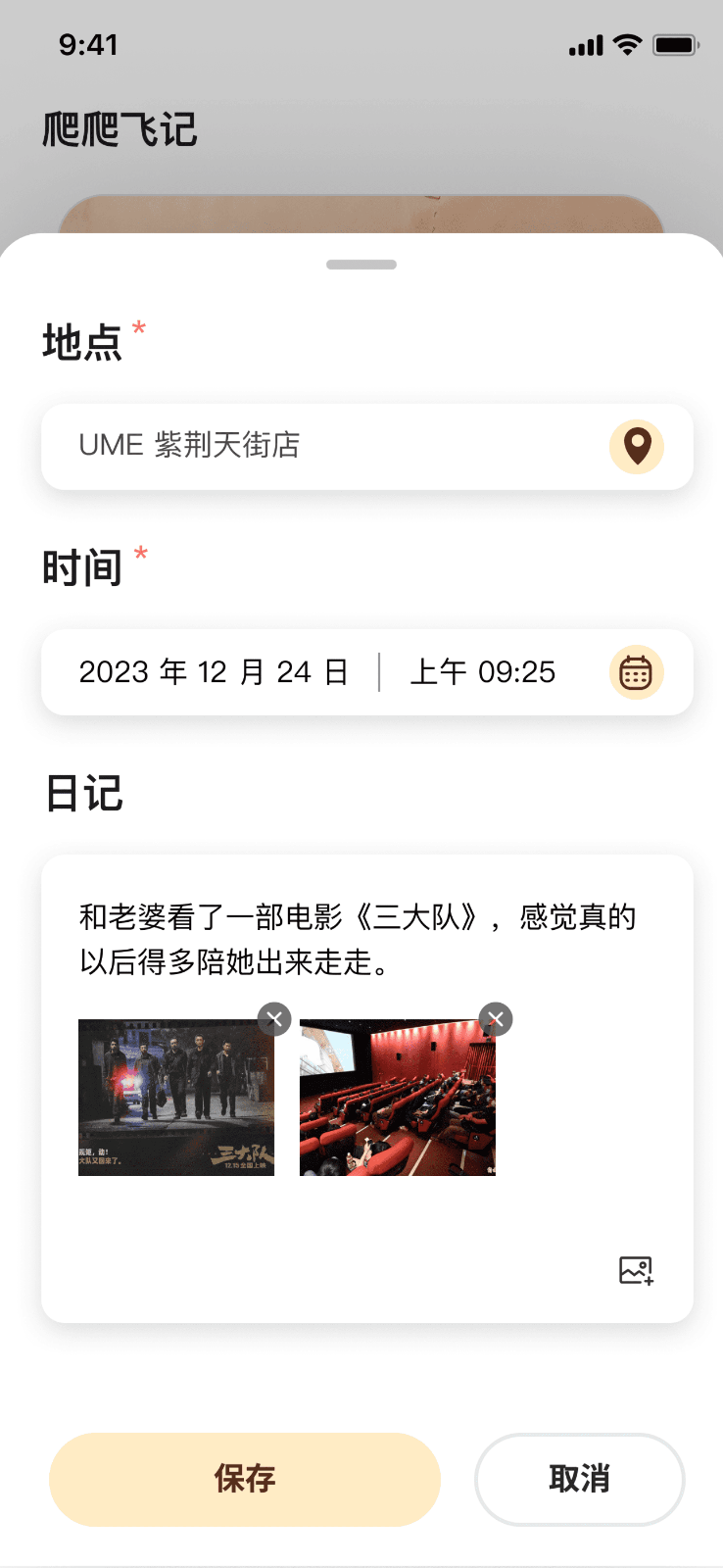Image resolution: width=723 pixels, height=1568 pixels.
Task: Click the add image icon in diary card
Action: pyautogui.click(x=635, y=1269)
